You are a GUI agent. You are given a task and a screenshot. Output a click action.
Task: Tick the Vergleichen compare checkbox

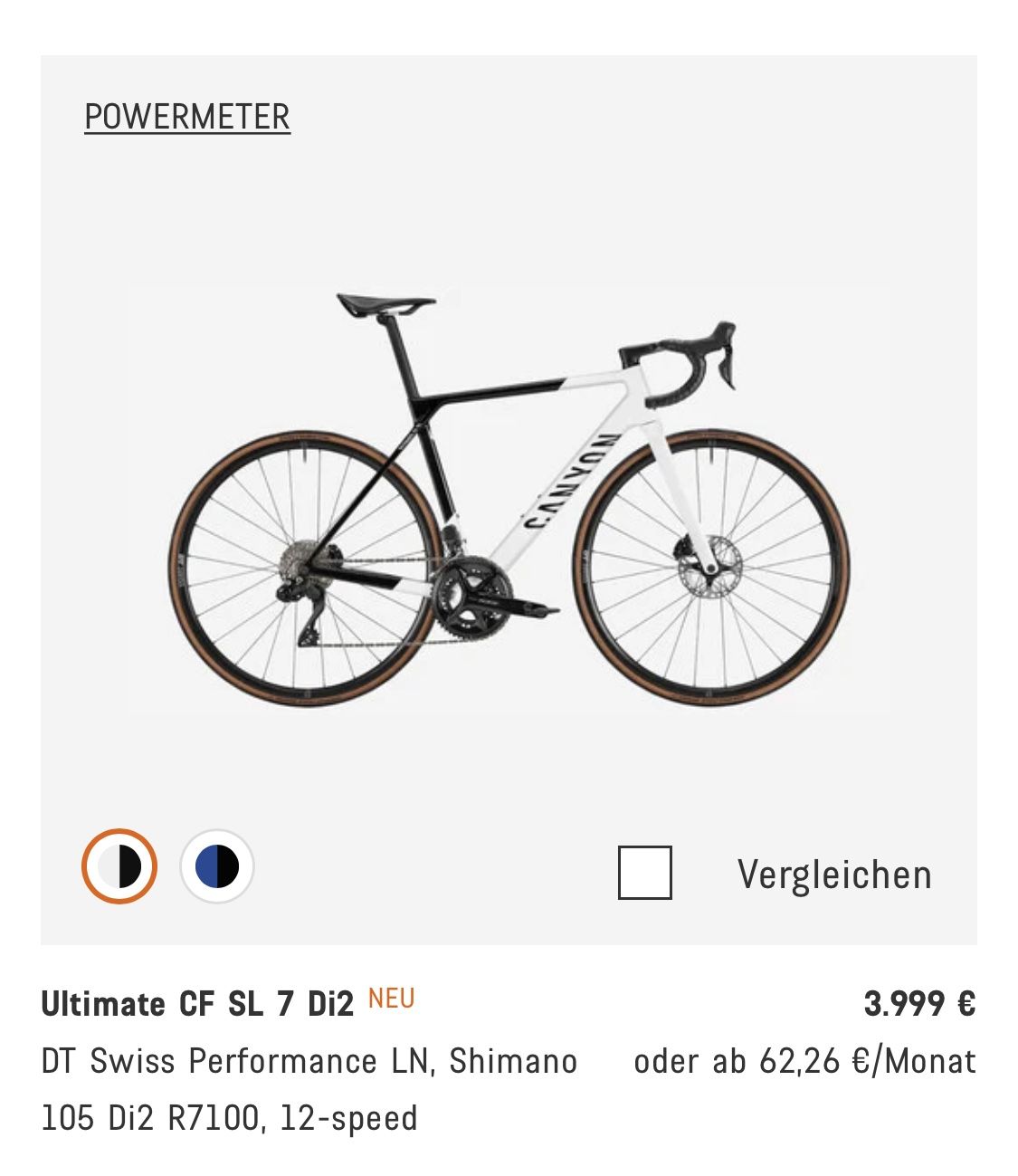[644, 873]
